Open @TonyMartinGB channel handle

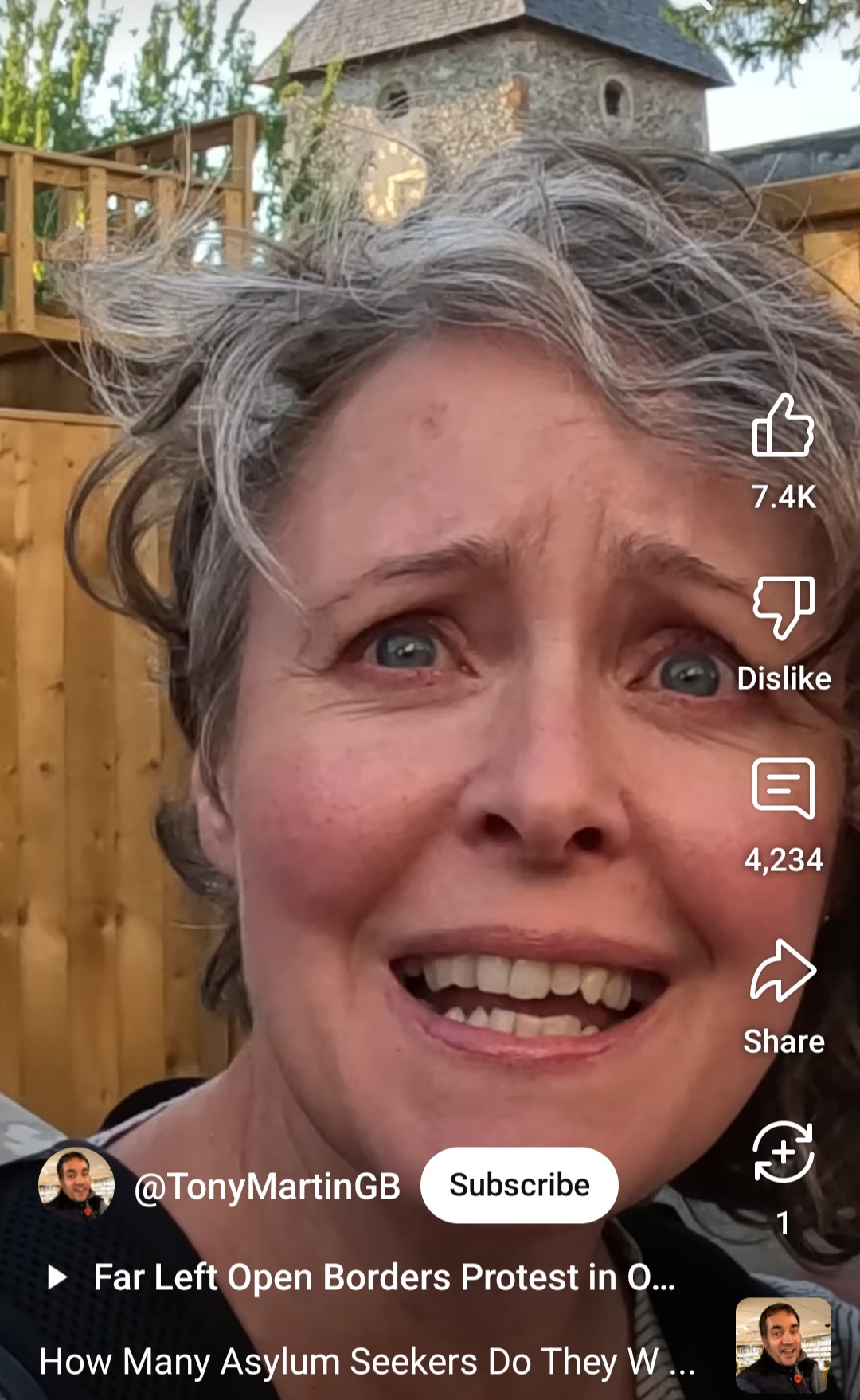[268, 1186]
